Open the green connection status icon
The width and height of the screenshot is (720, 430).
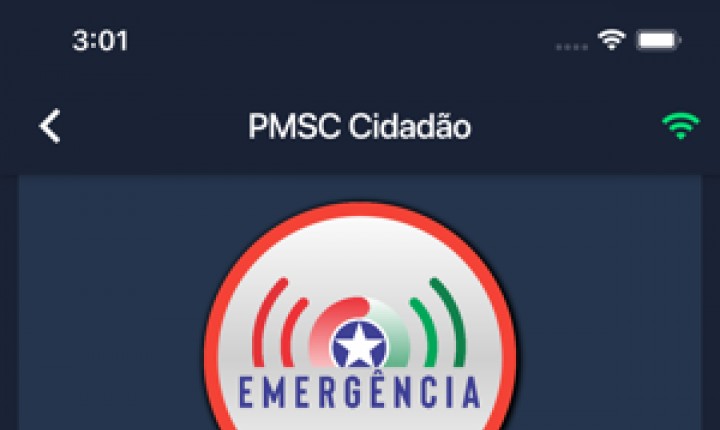tap(680, 127)
